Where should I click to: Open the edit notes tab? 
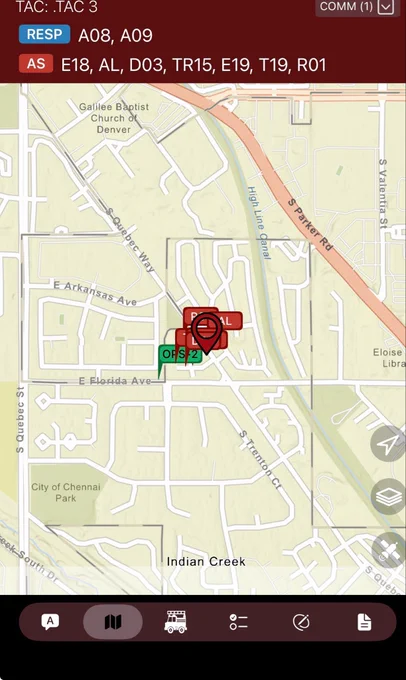301,622
